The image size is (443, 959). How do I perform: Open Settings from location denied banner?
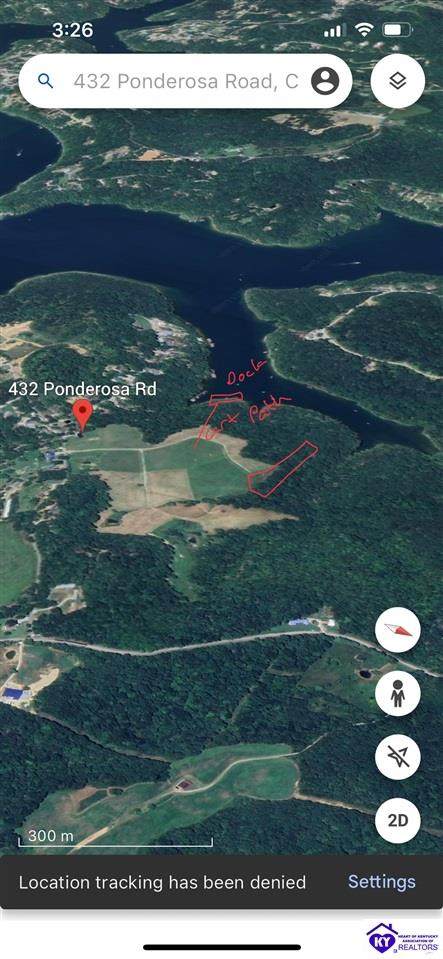[x=382, y=881]
